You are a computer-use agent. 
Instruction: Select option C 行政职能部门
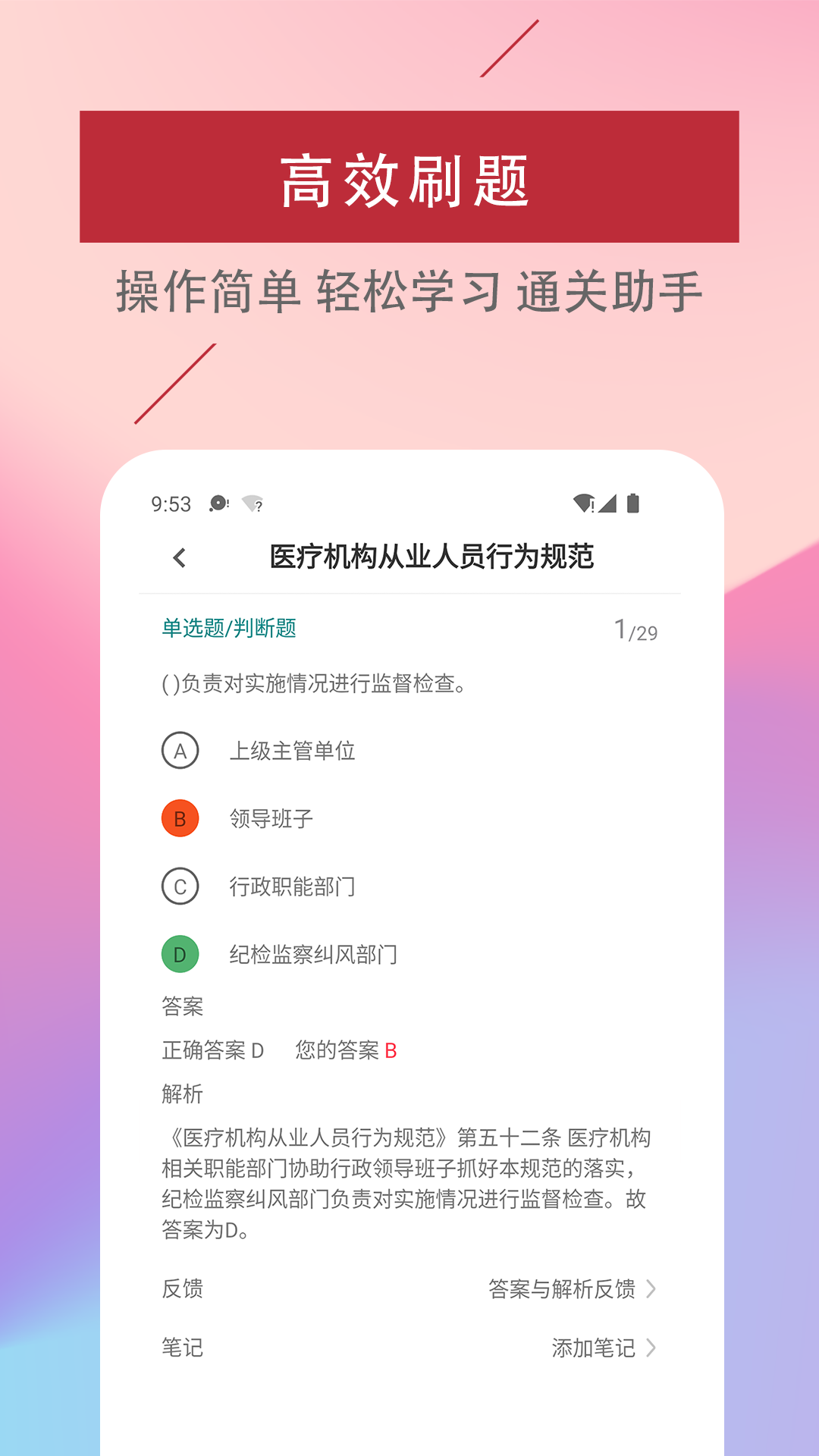[293, 886]
